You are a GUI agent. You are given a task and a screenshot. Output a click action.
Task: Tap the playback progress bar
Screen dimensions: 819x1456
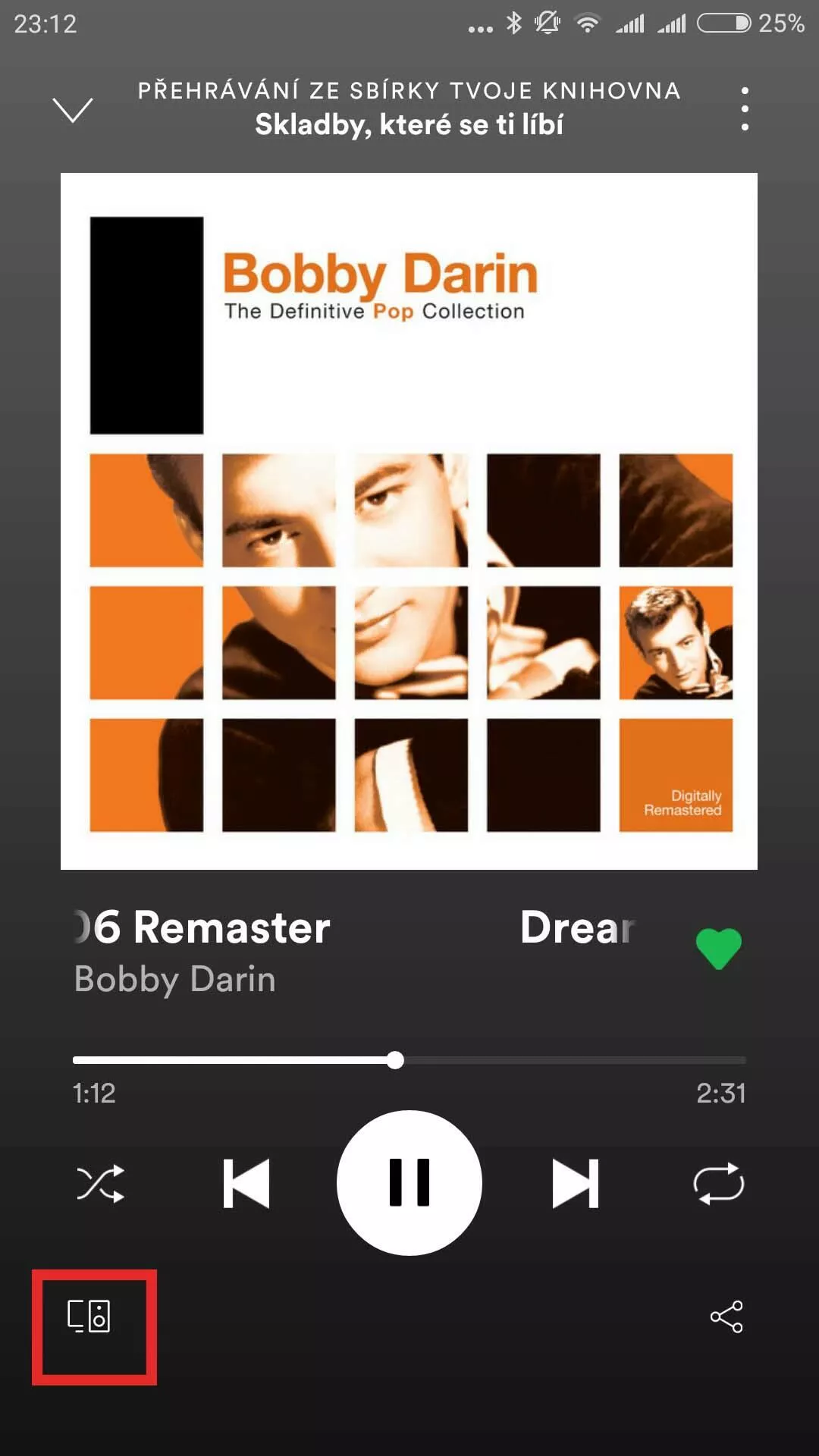409,1059
